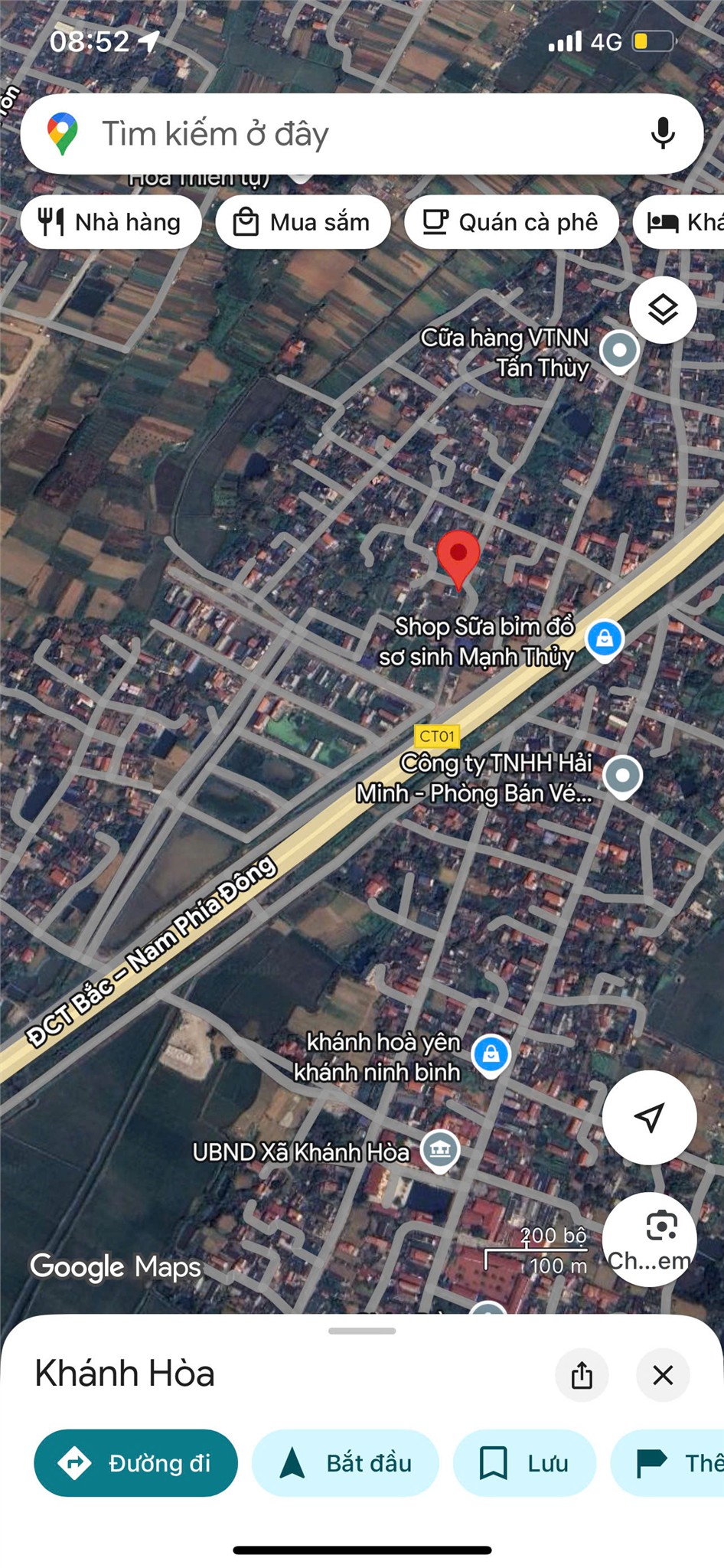
Task: Open the camera Lens view button
Action: (x=651, y=1238)
